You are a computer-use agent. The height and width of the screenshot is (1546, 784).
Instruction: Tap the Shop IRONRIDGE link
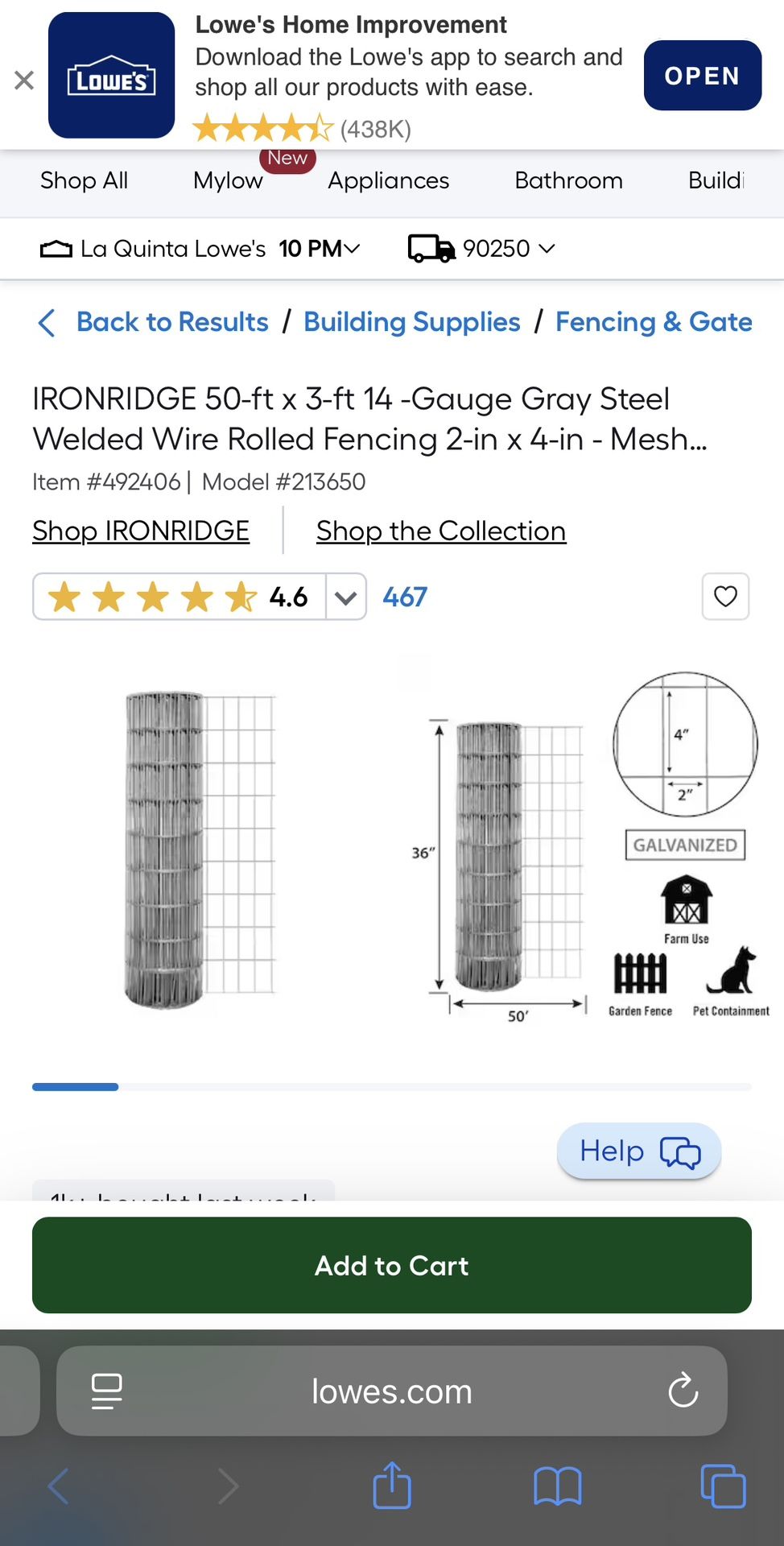coord(141,531)
